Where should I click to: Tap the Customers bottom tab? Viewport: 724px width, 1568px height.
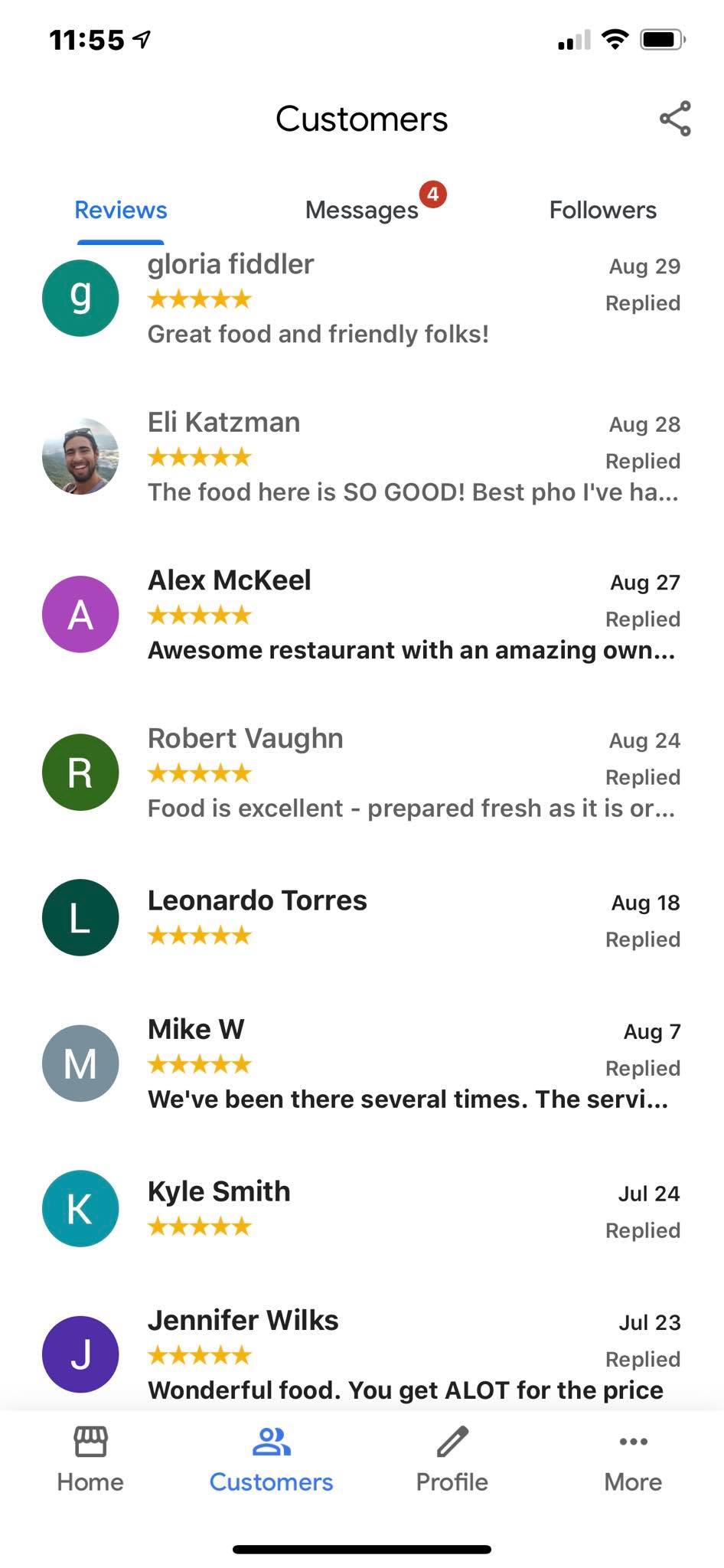click(x=271, y=1460)
